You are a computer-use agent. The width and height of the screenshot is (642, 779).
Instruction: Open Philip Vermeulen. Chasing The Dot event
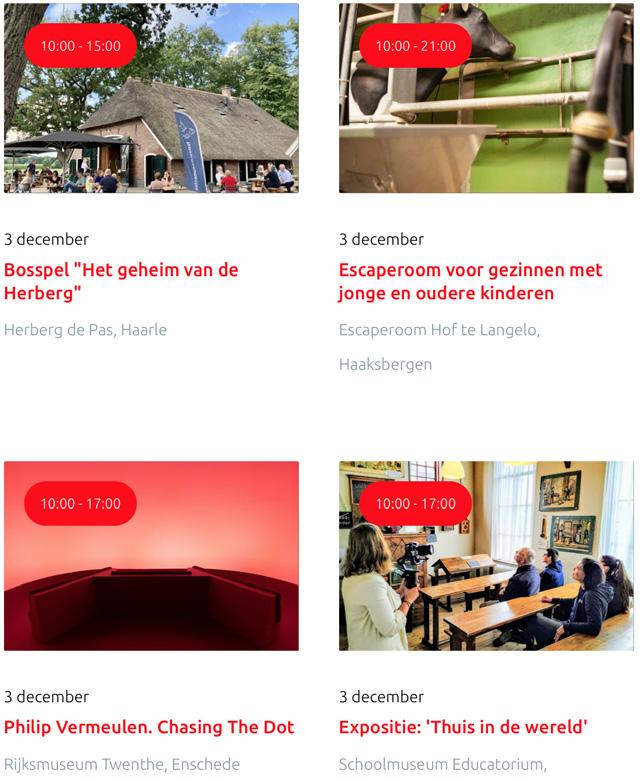(149, 727)
